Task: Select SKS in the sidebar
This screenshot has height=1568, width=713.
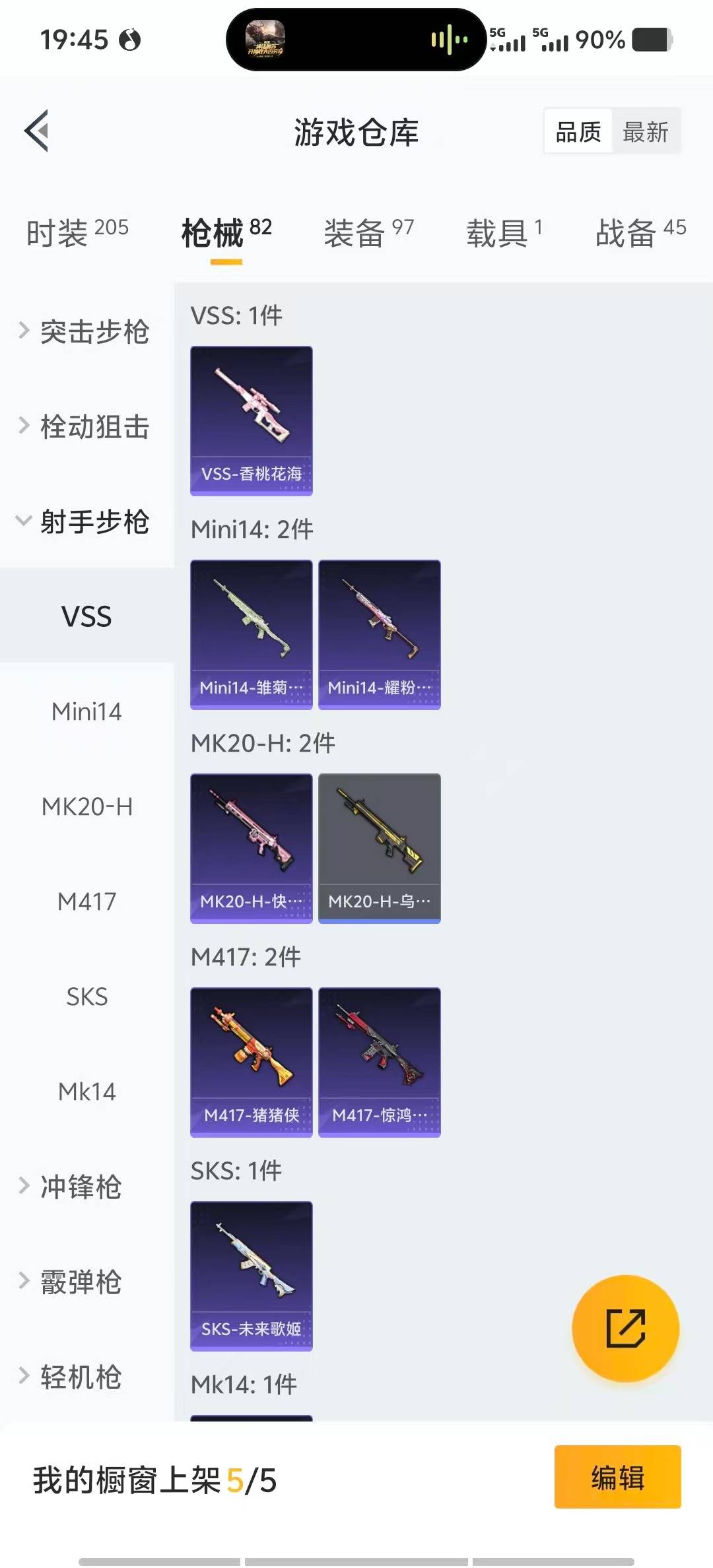Action: pos(86,997)
